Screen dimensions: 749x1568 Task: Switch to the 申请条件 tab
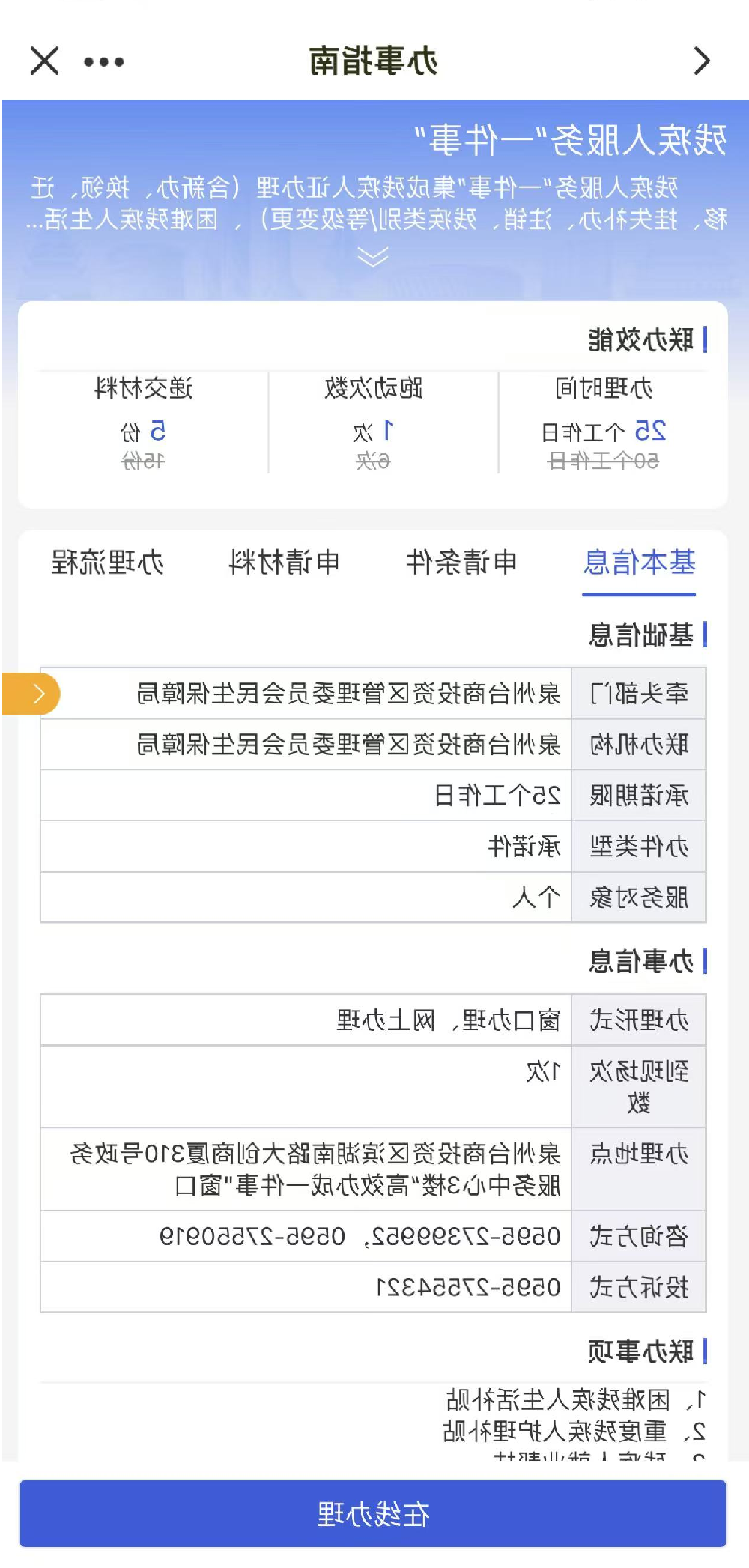click(x=461, y=563)
